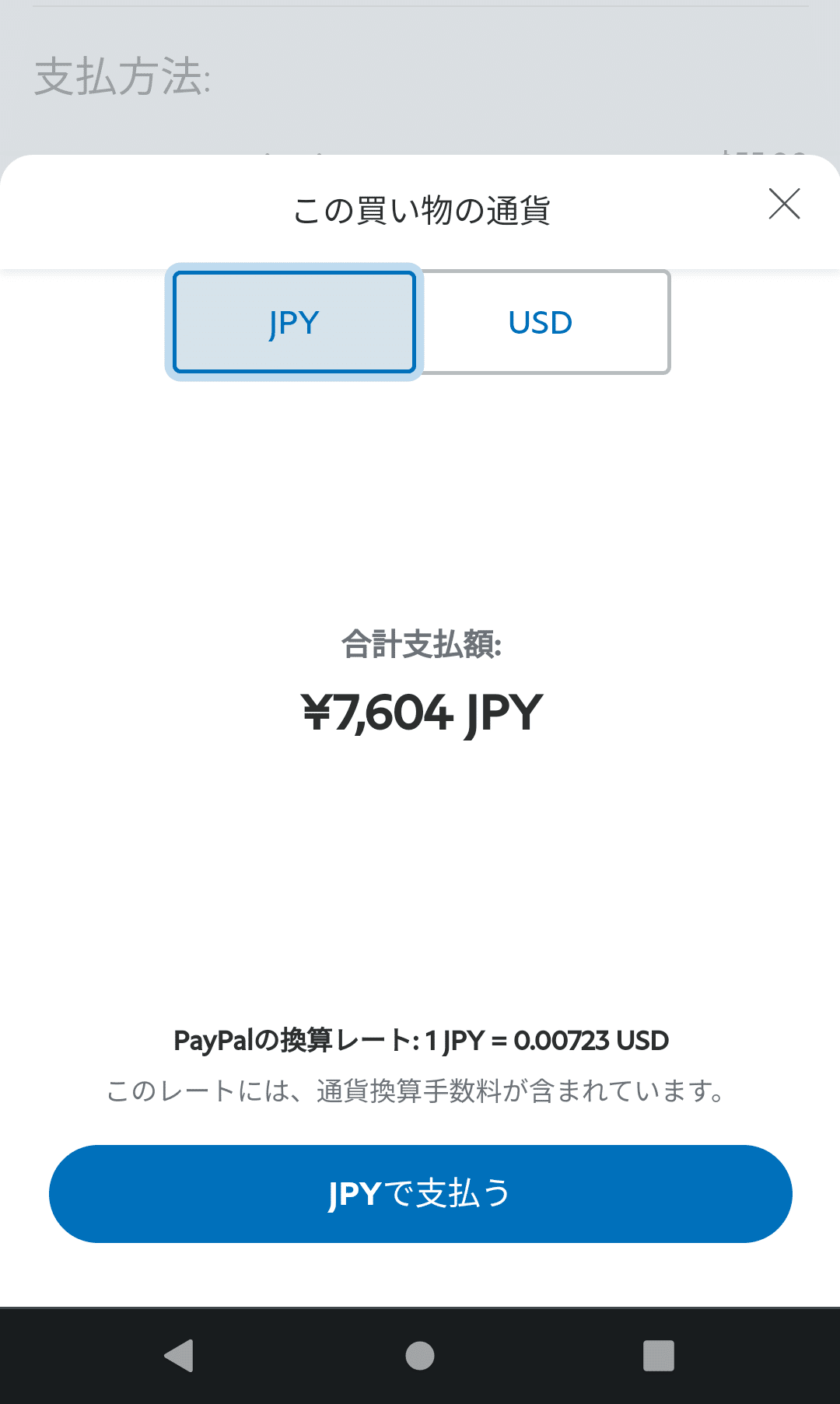
Task: Click the total amount ¥7,604 JPY
Action: [x=420, y=712]
